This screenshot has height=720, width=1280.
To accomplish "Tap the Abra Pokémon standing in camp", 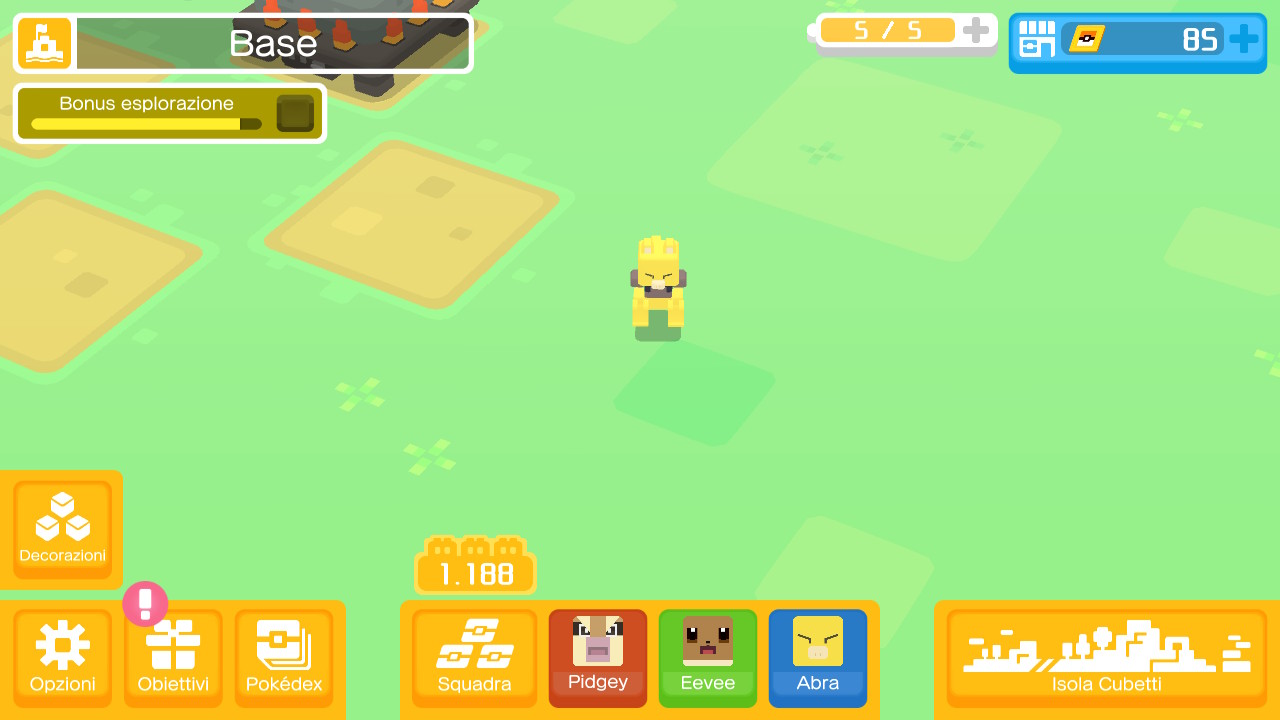I will 658,287.
